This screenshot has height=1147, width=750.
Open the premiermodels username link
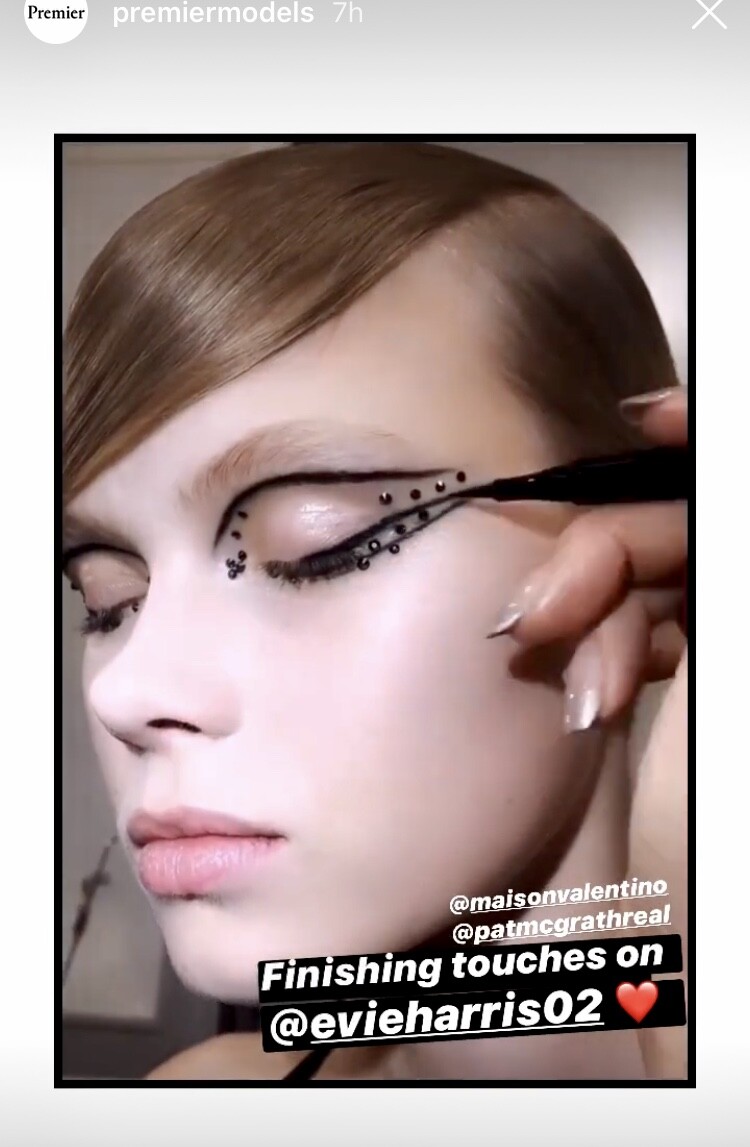tap(213, 14)
